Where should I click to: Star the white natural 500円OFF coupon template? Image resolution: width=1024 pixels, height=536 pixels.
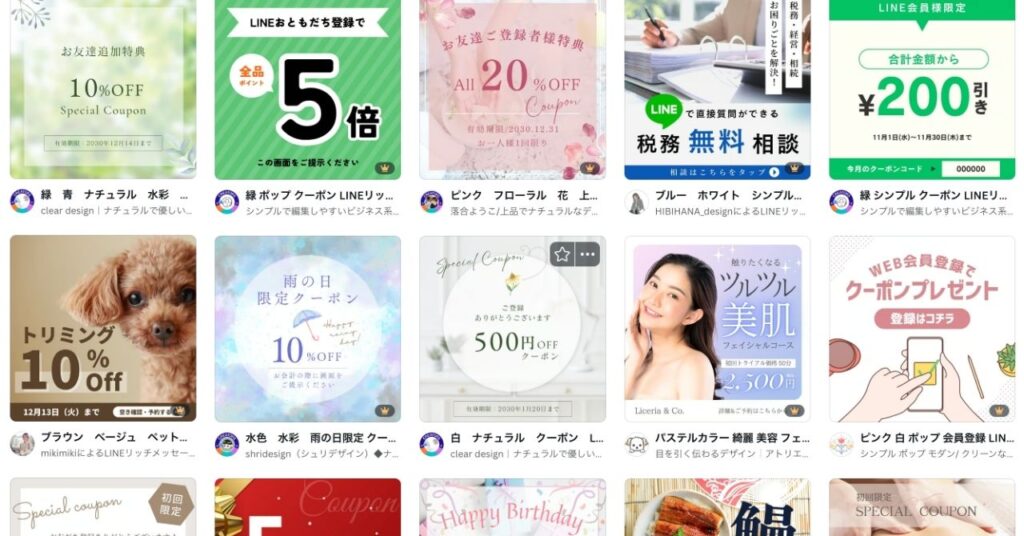tap(562, 255)
